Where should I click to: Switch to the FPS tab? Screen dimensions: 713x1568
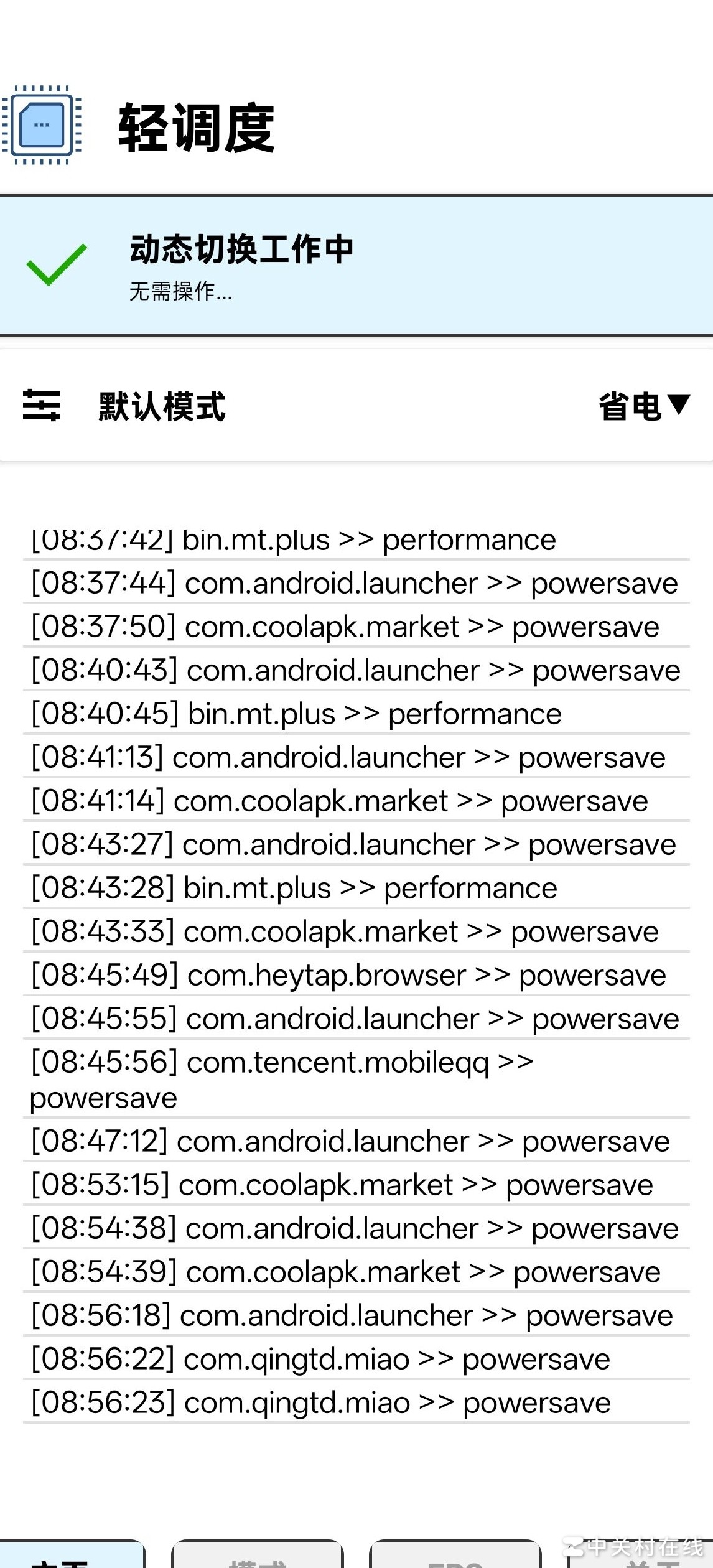tap(455, 1556)
